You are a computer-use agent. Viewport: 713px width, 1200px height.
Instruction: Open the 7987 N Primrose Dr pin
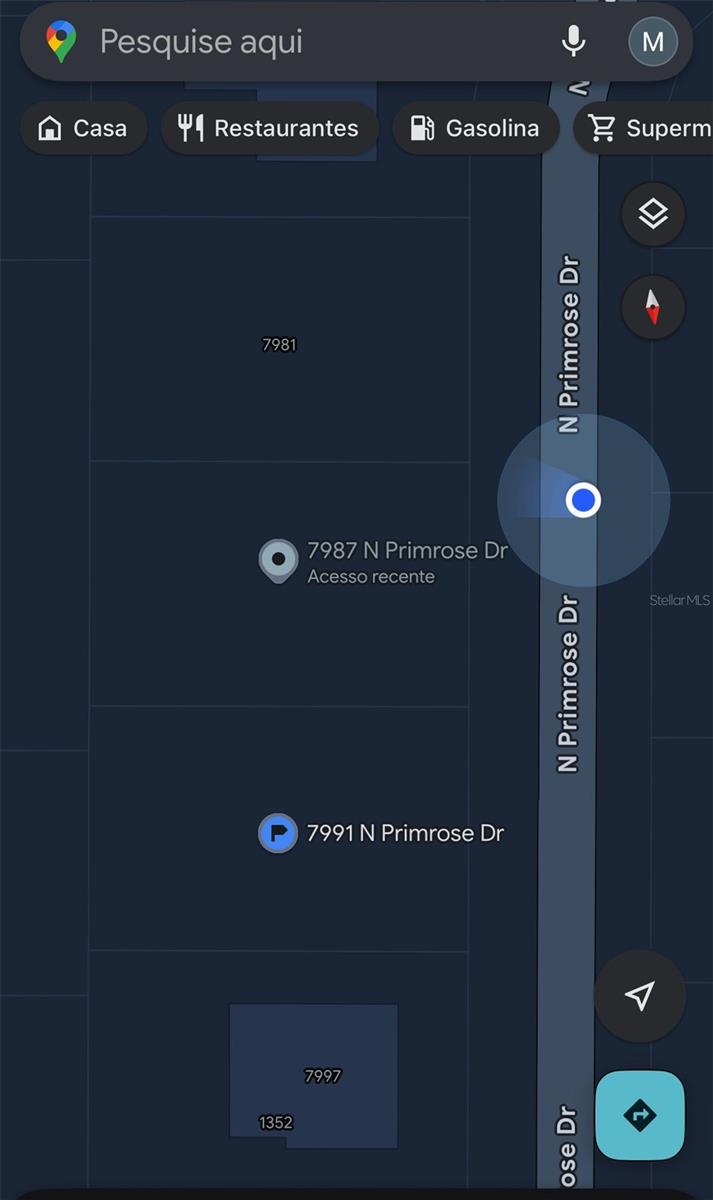(x=278, y=559)
